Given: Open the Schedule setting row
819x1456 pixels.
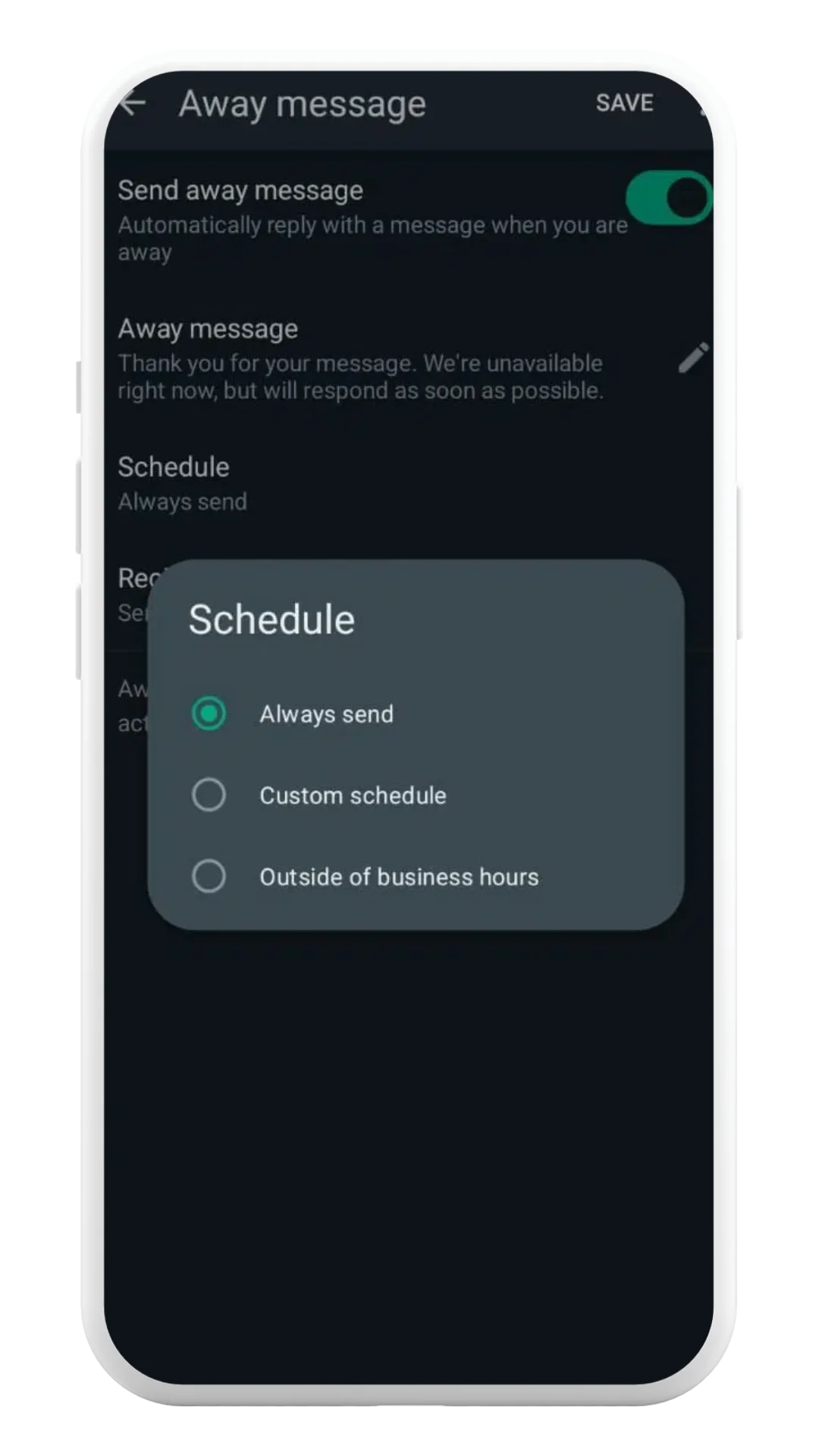Looking at the screenshot, I should pyautogui.click(x=182, y=483).
